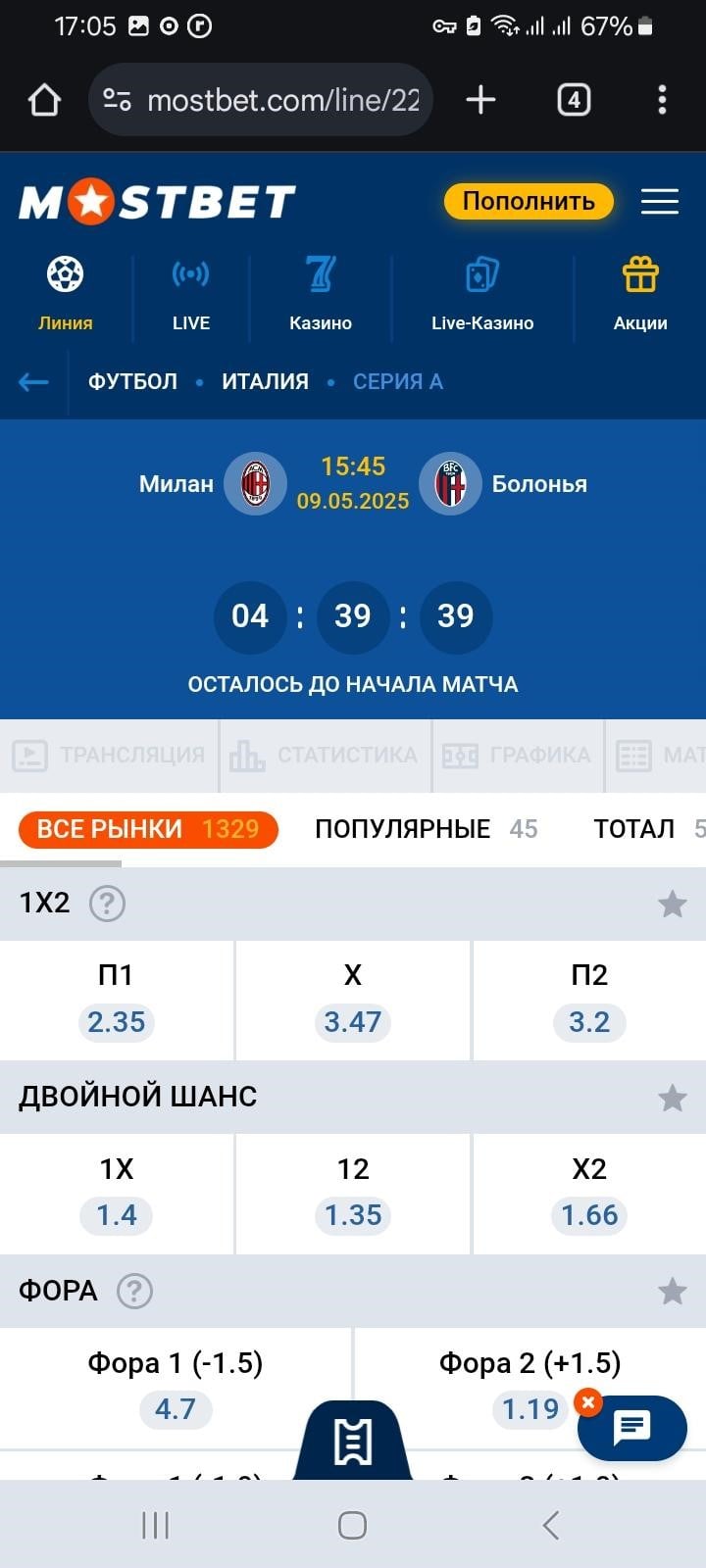The width and height of the screenshot is (706, 1568).
Task: Open the ФУТБОЛ breadcrumb
Action: click(x=132, y=382)
